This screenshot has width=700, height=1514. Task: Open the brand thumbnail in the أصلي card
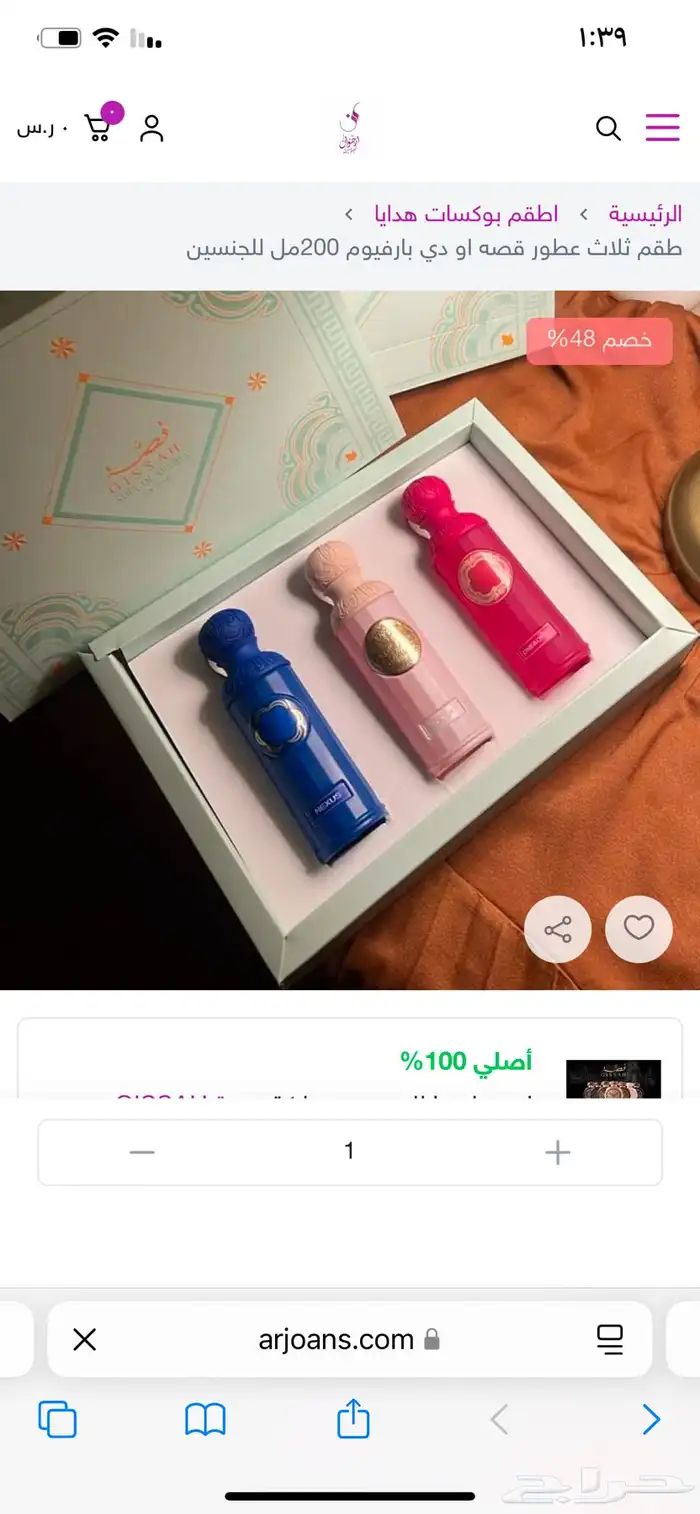[613, 1078]
